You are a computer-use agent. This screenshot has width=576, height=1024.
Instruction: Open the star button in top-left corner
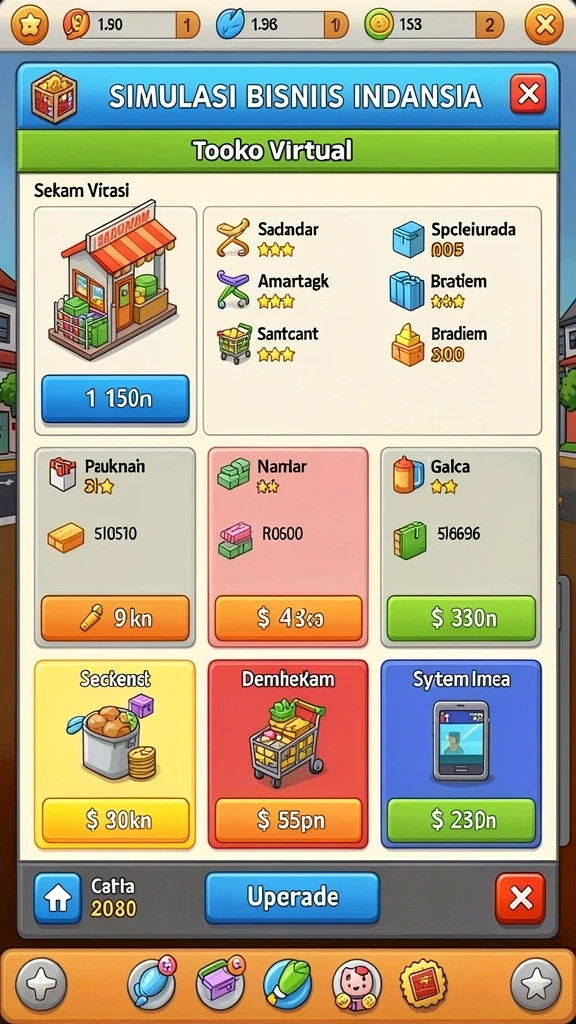pyautogui.click(x=29, y=25)
